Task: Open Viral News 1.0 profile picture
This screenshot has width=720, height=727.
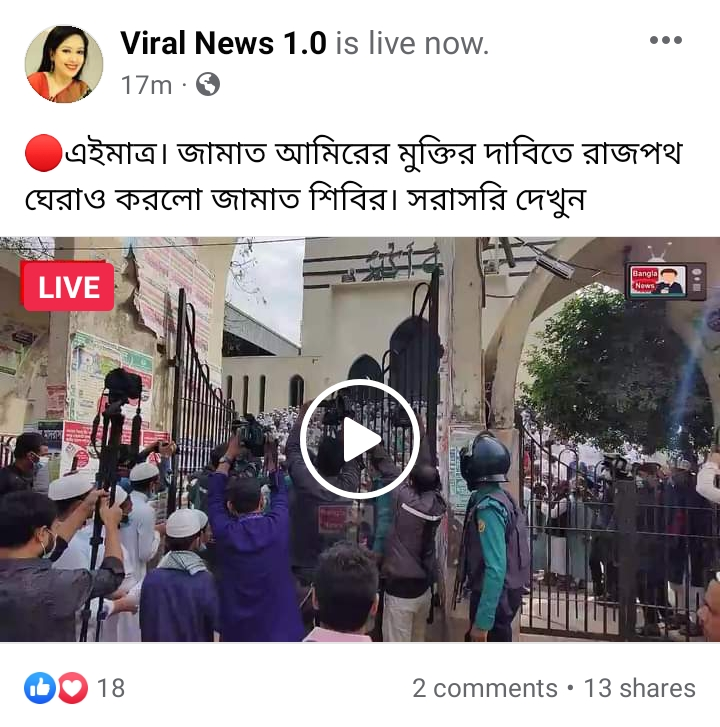Action: pos(64,64)
